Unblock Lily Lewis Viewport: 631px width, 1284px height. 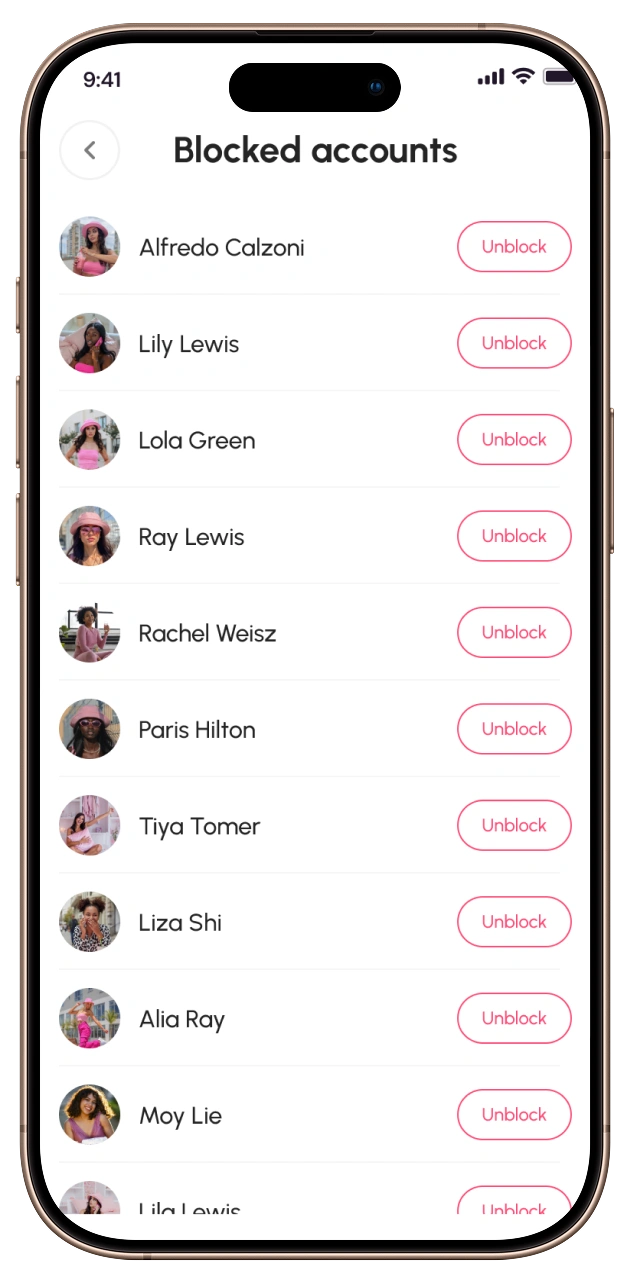[x=514, y=343]
